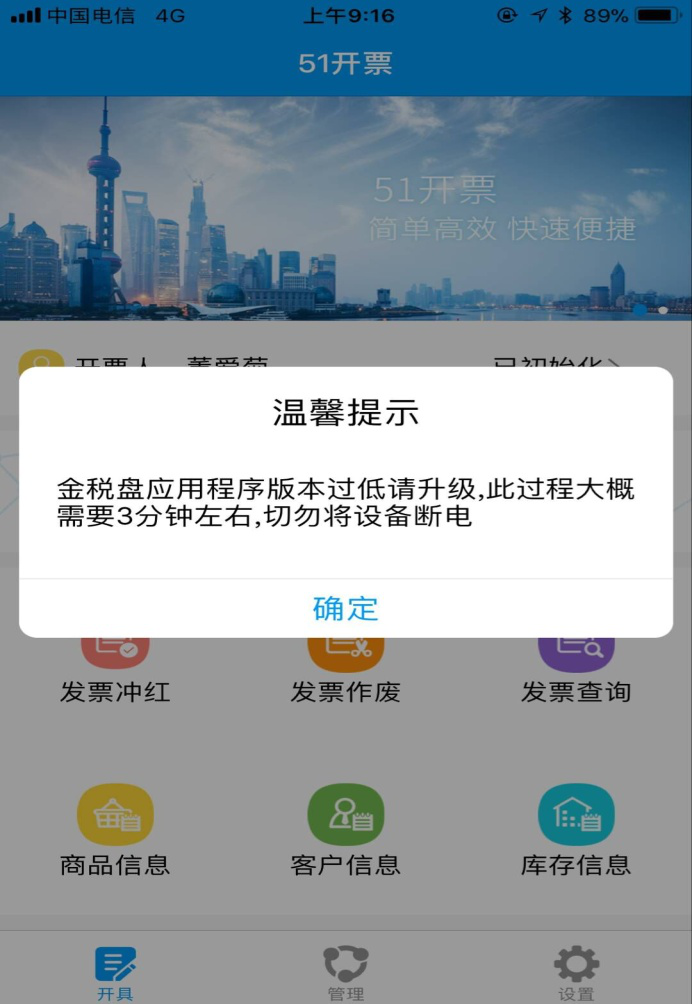Open 客户信息 customer info
The height and width of the screenshot is (1004, 692).
pyautogui.click(x=345, y=828)
